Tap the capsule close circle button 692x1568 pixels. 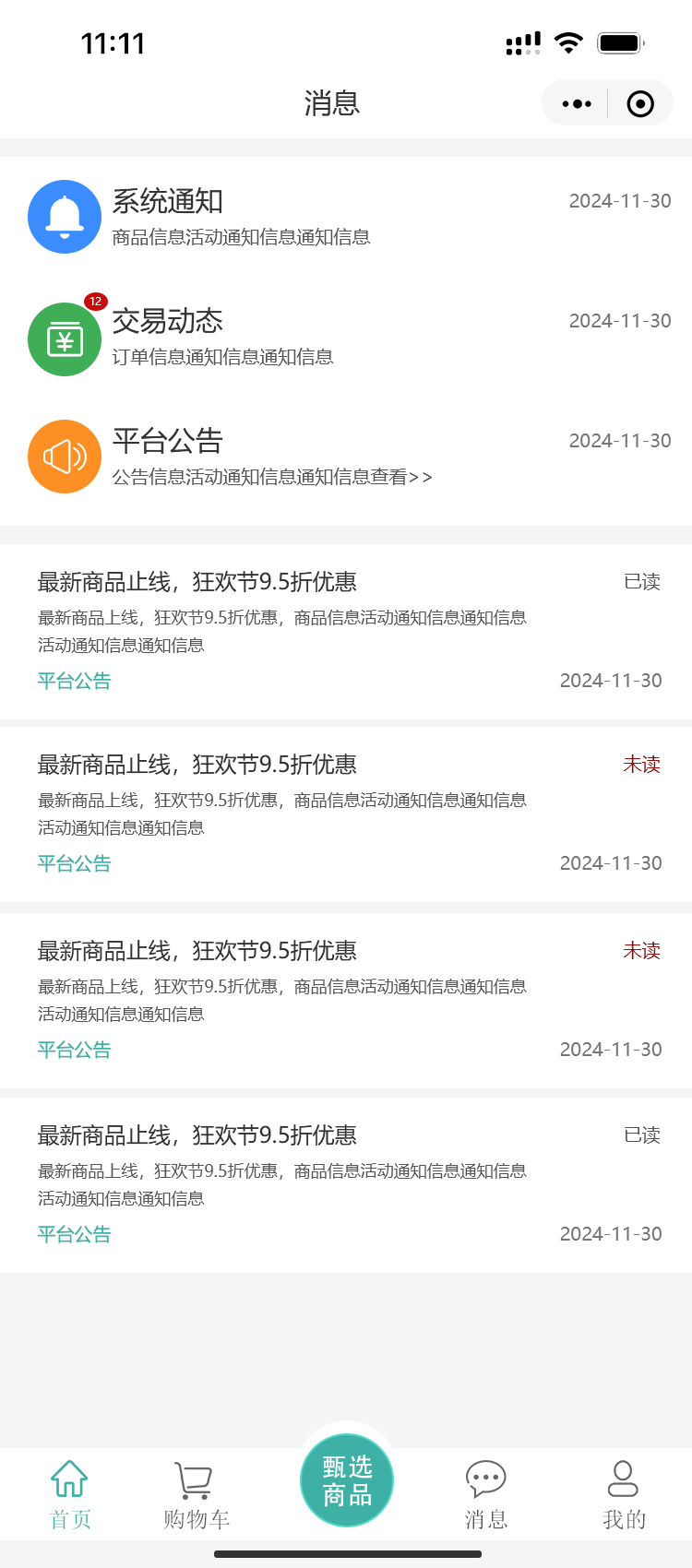click(x=639, y=103)
